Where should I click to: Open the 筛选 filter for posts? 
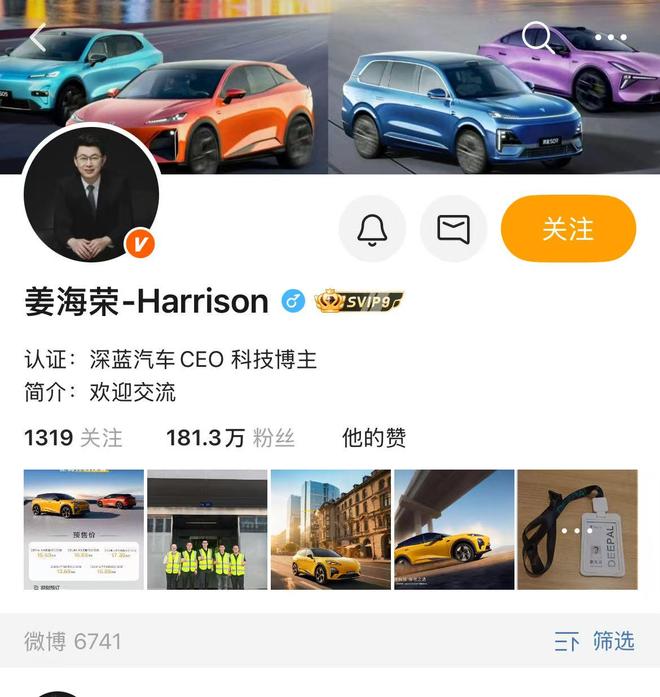595,641
